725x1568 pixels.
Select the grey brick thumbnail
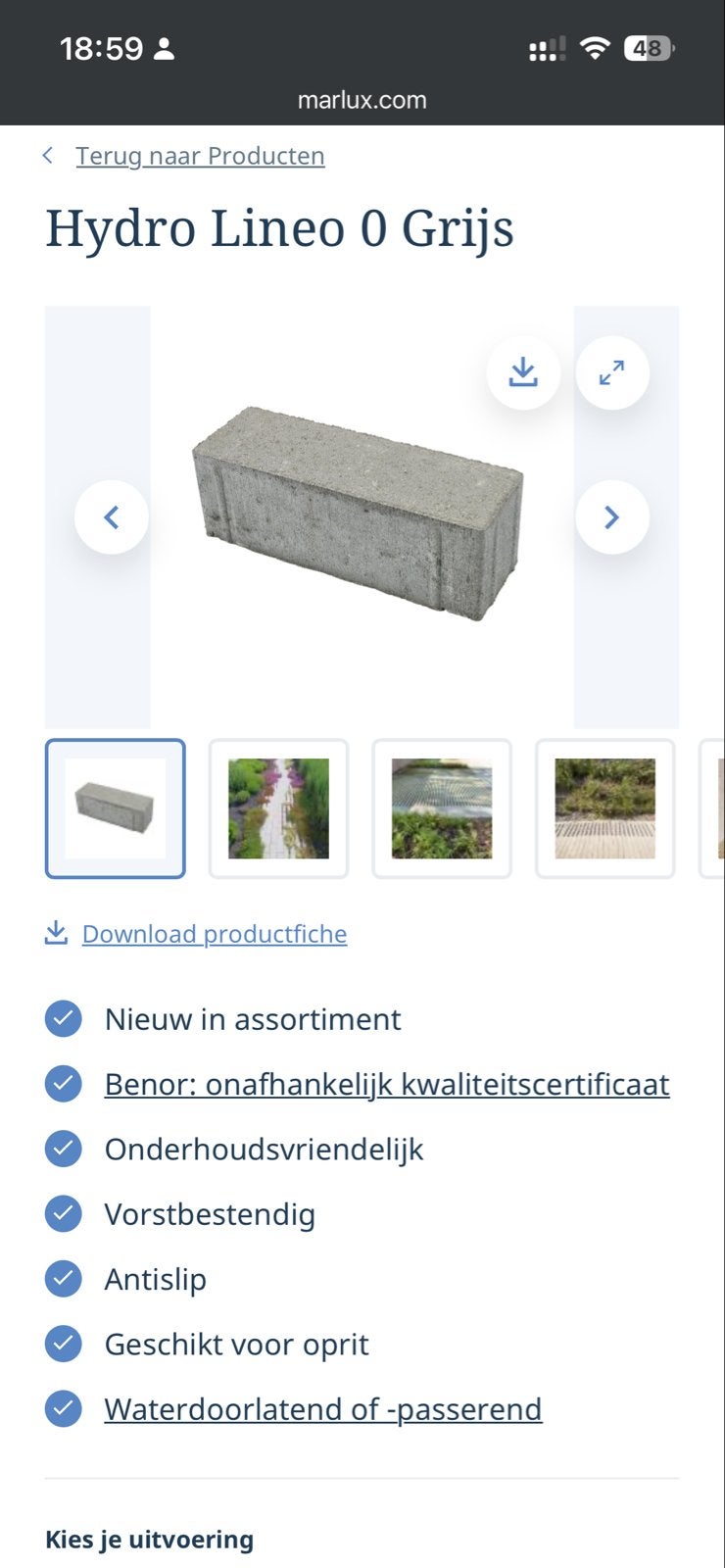[116, 808]
